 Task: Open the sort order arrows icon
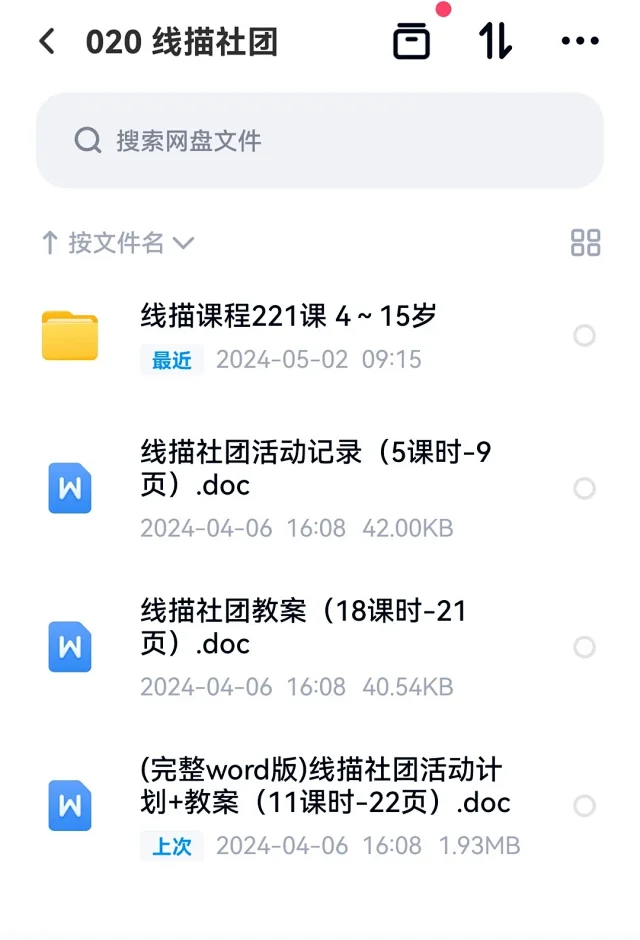pos(495,41)
